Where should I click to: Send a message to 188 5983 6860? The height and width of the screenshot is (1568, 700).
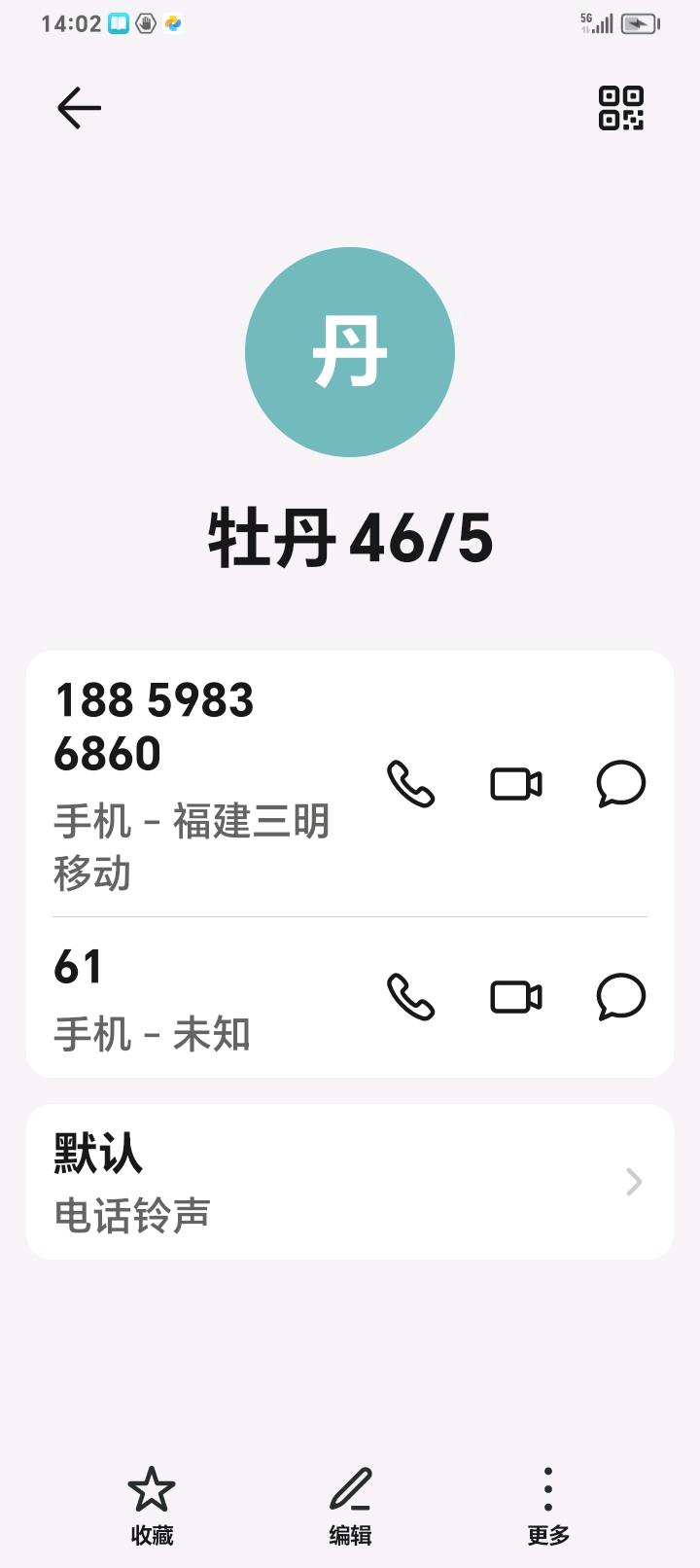point(620,783)
